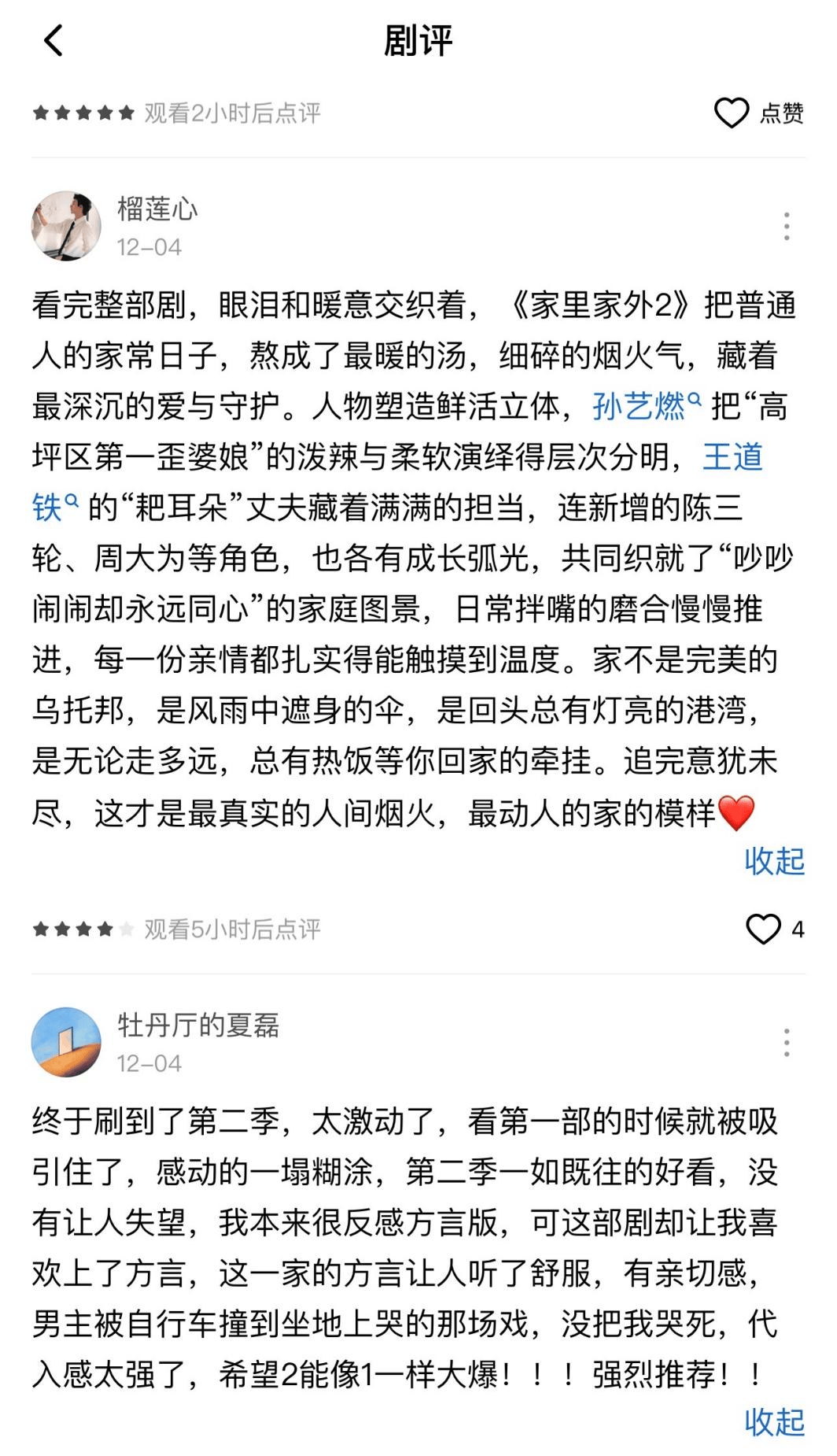The height and width of the screenshot is (1456, 837).
Task: Tap the username 牡丹厅的夏磊
Action: click(198, 1025)
